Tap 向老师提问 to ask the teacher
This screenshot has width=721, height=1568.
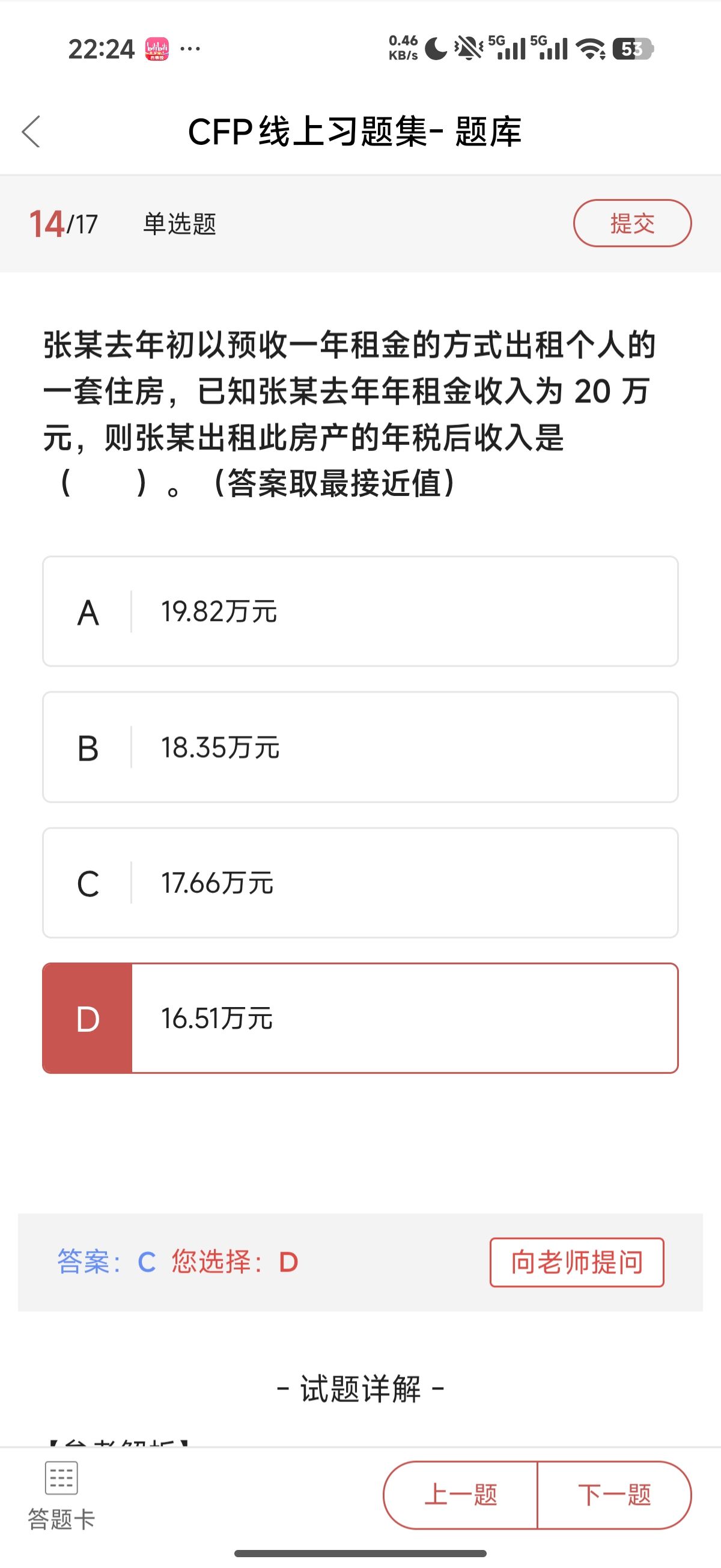[x=576, y=1263]
